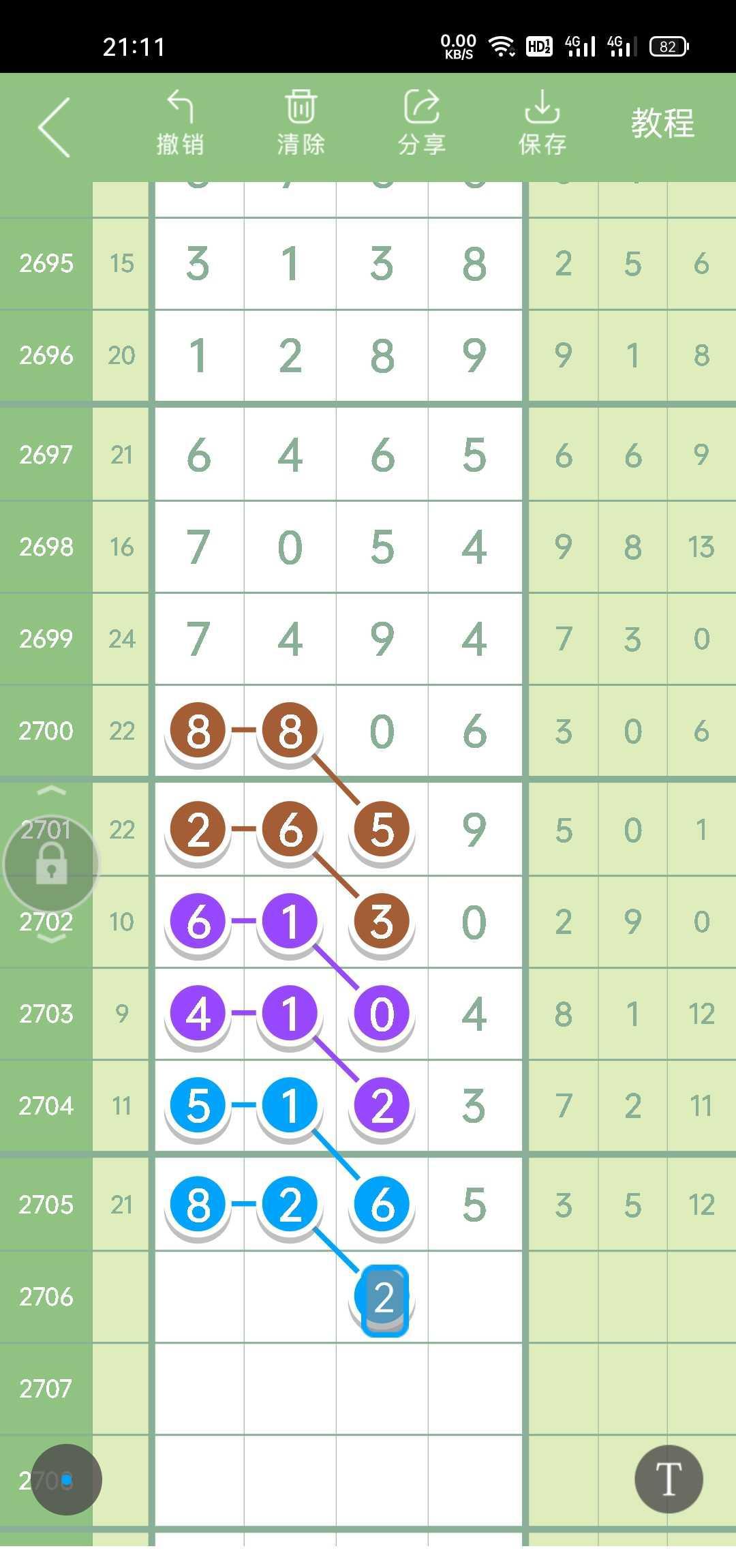This screenshot has width=736, height=1568.
Task: Tap number 6 in row 2700
Action: [474, 731]
